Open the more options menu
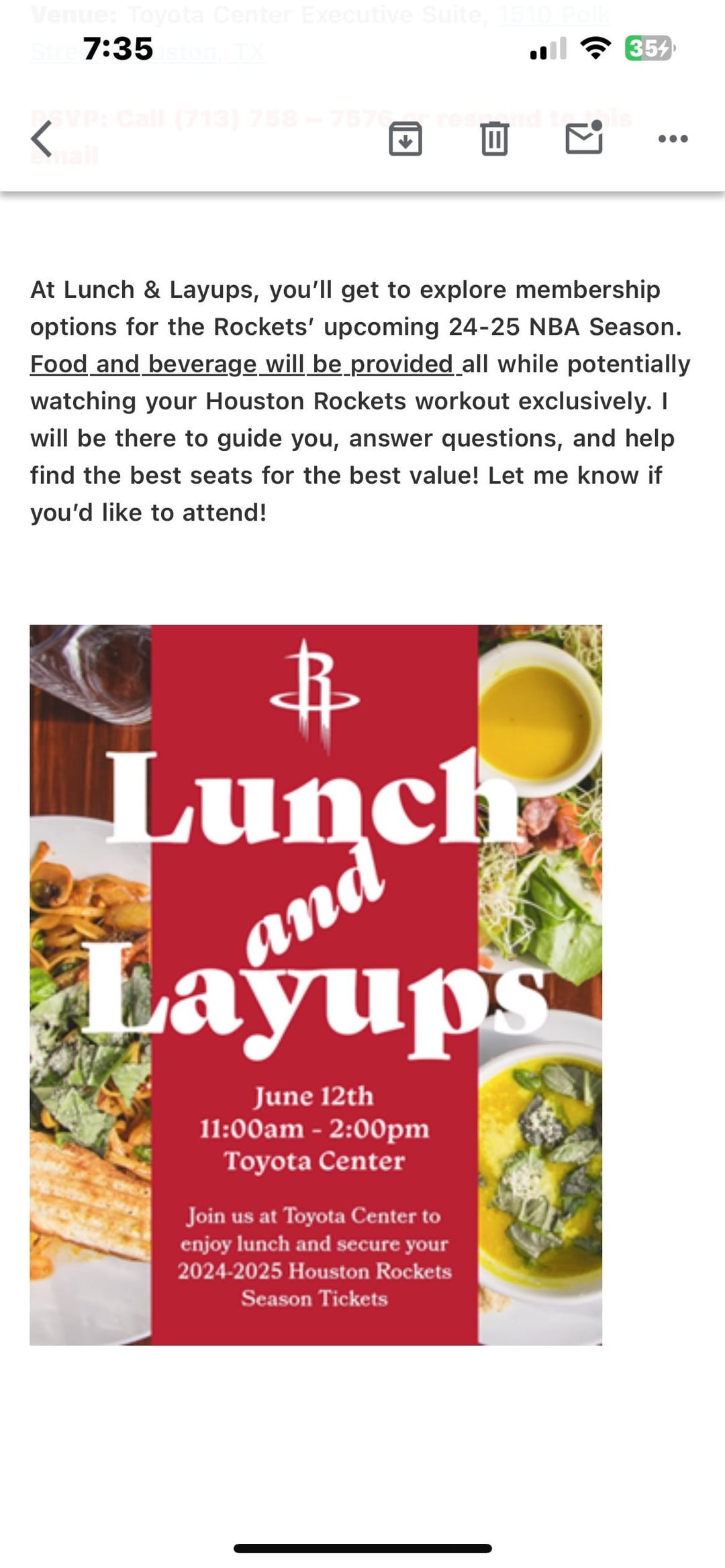 673,139
